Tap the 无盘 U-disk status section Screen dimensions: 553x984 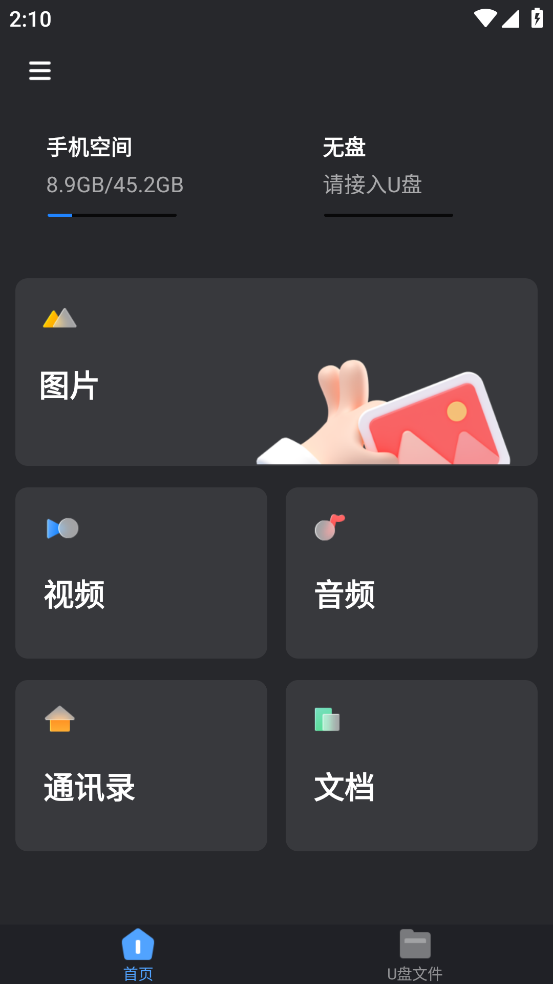pyautogui.click(x=388, y=175)
